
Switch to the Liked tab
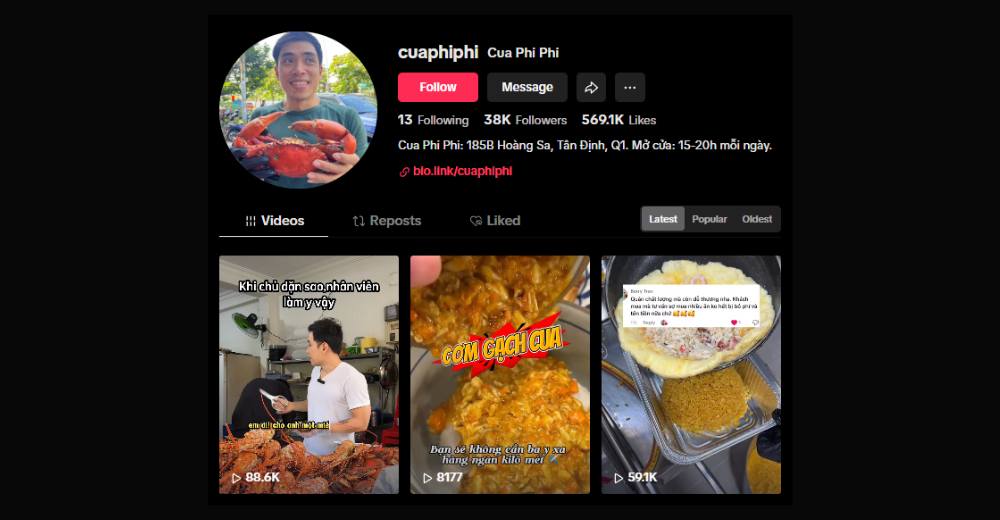pyautogui.click(x=495, y=220)
